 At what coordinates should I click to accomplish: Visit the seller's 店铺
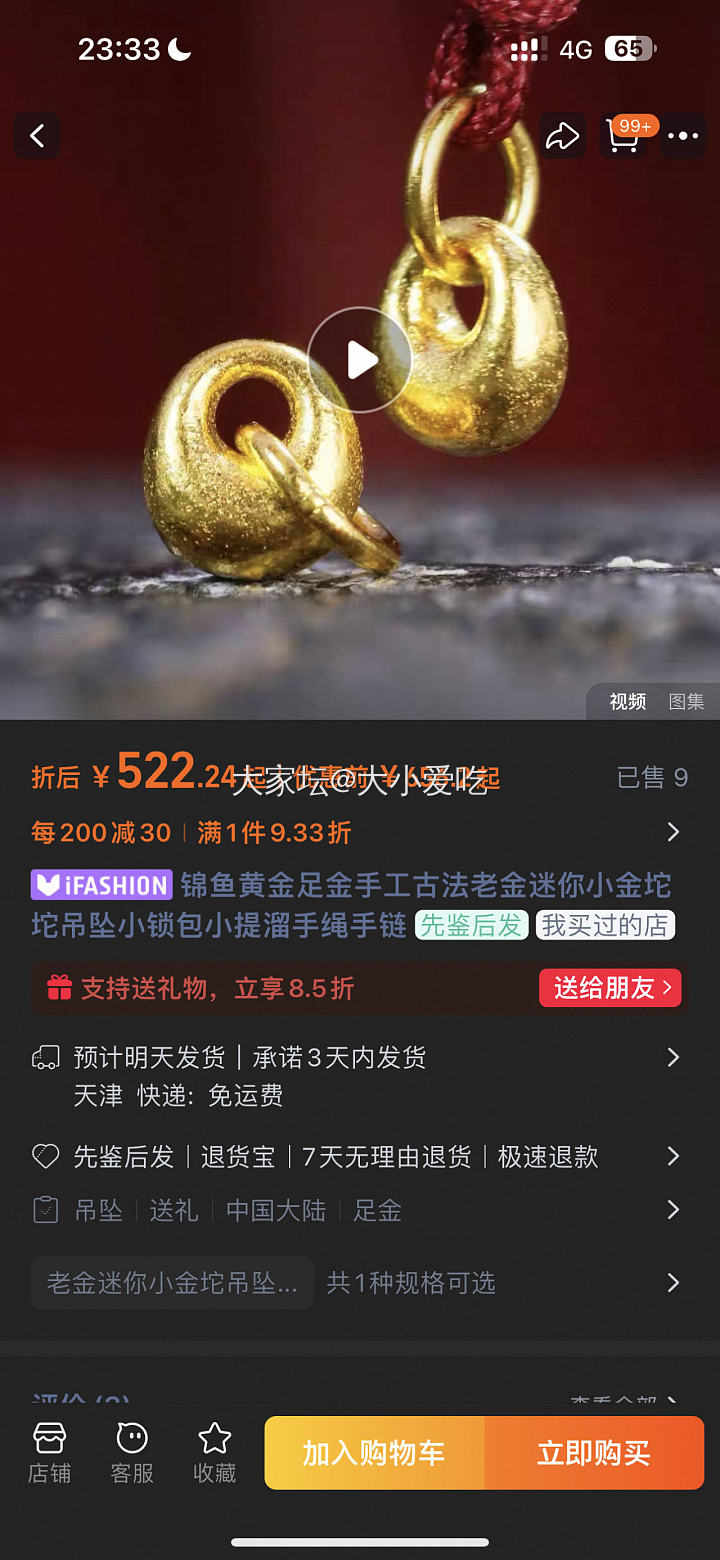pos(49,1452)
